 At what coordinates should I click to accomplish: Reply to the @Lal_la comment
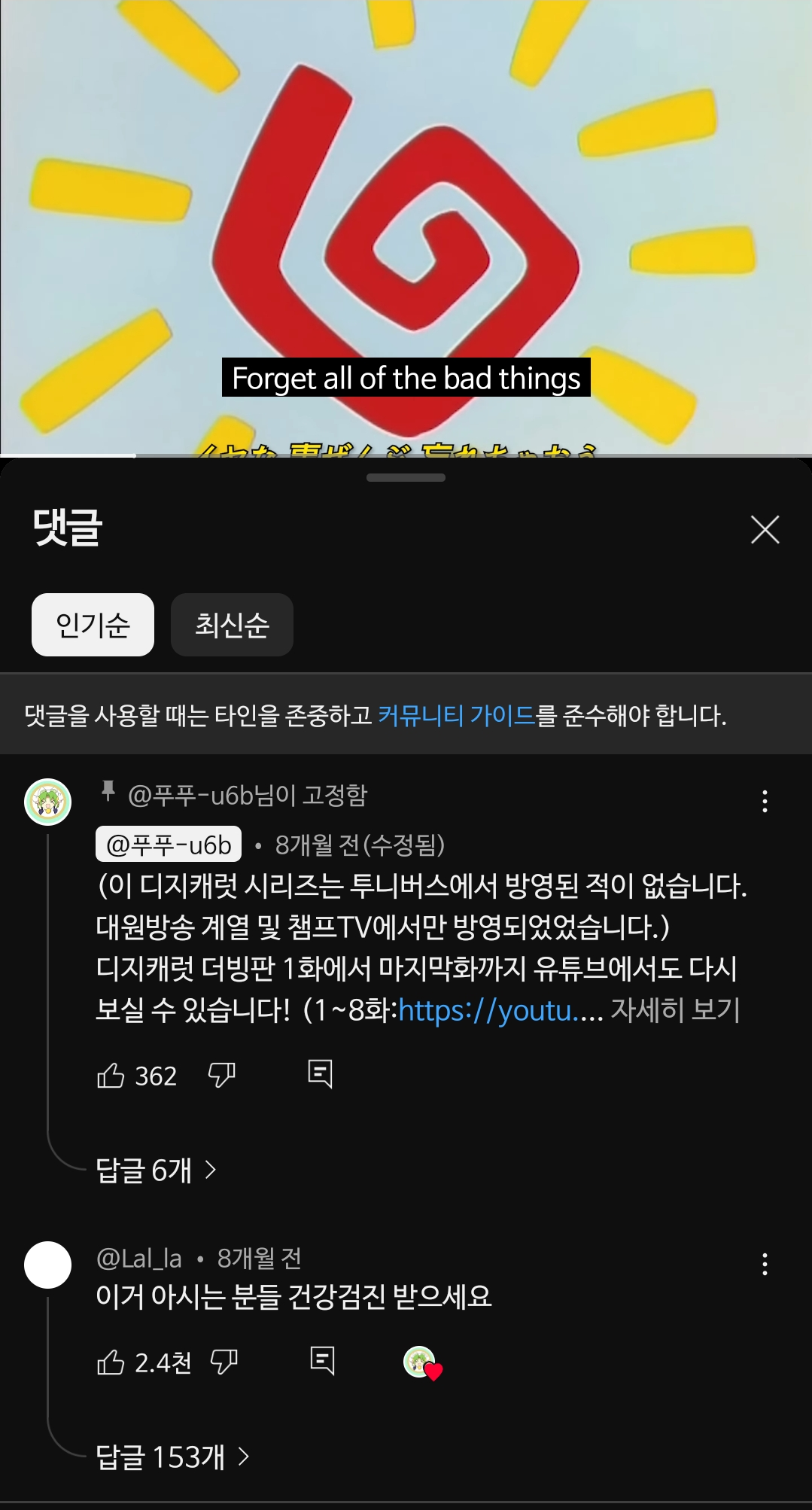(x=322, y=1361)
